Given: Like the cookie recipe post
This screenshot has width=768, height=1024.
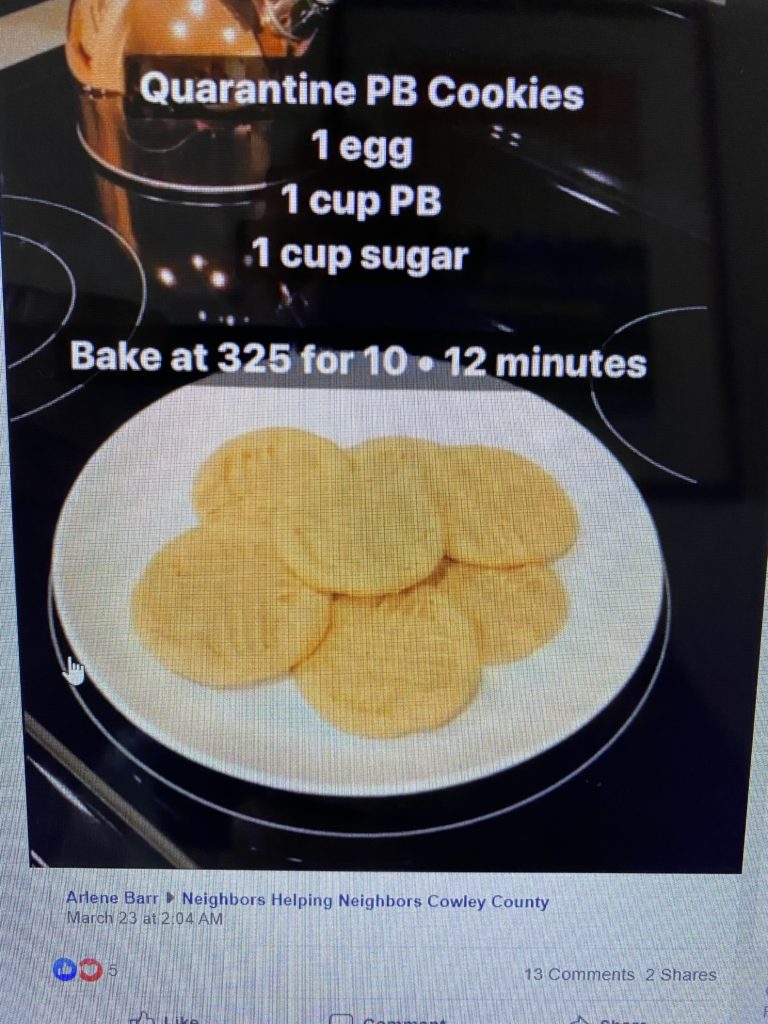Looking at the screenshot, I should (166, 1018).
